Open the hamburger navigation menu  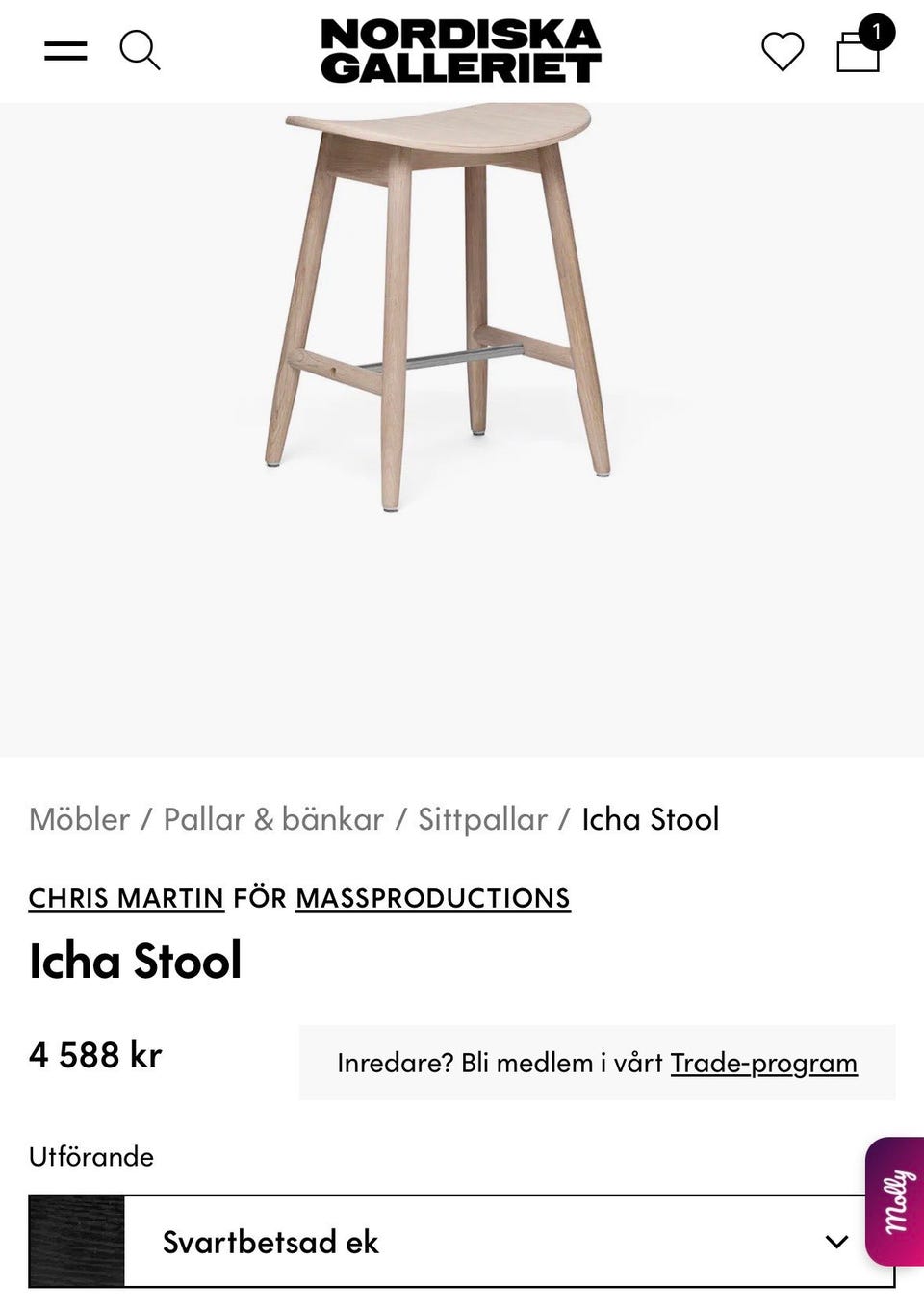coord(64,50)
